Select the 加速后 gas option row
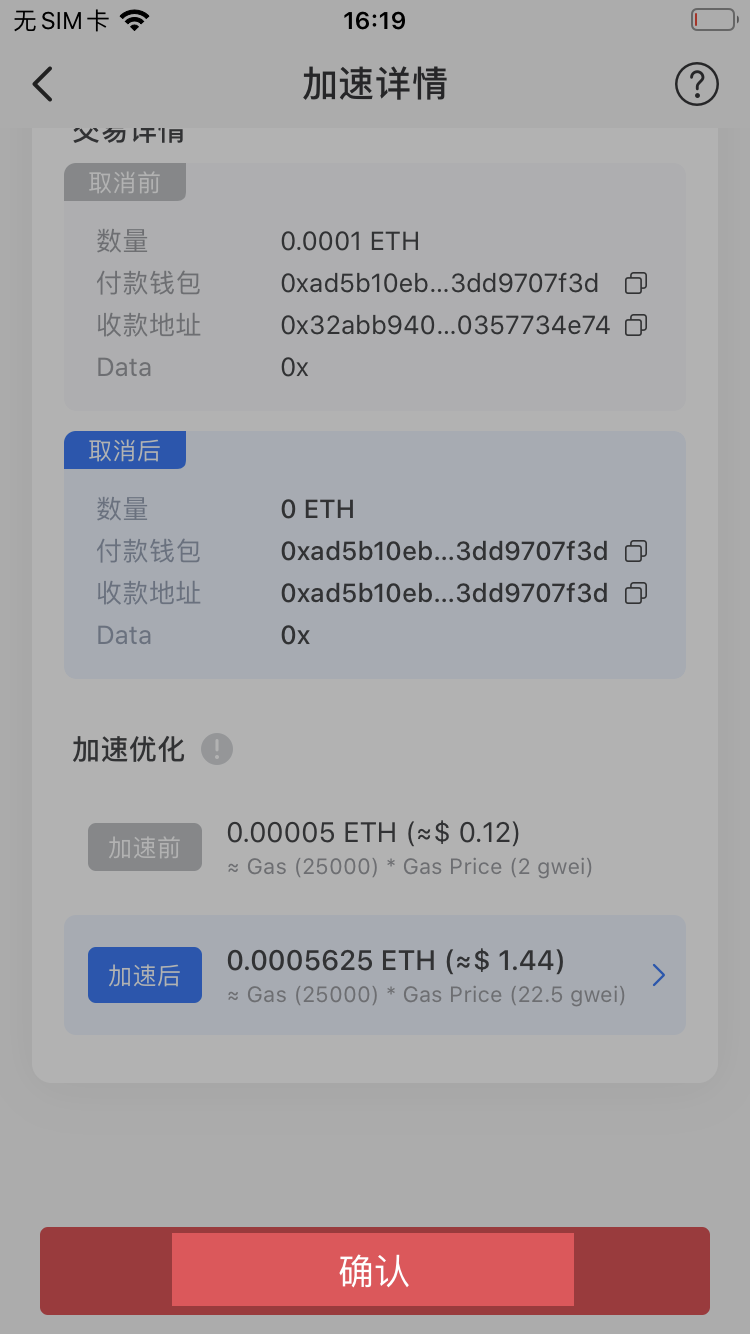The image size is (750, 1334). (375, 975)
